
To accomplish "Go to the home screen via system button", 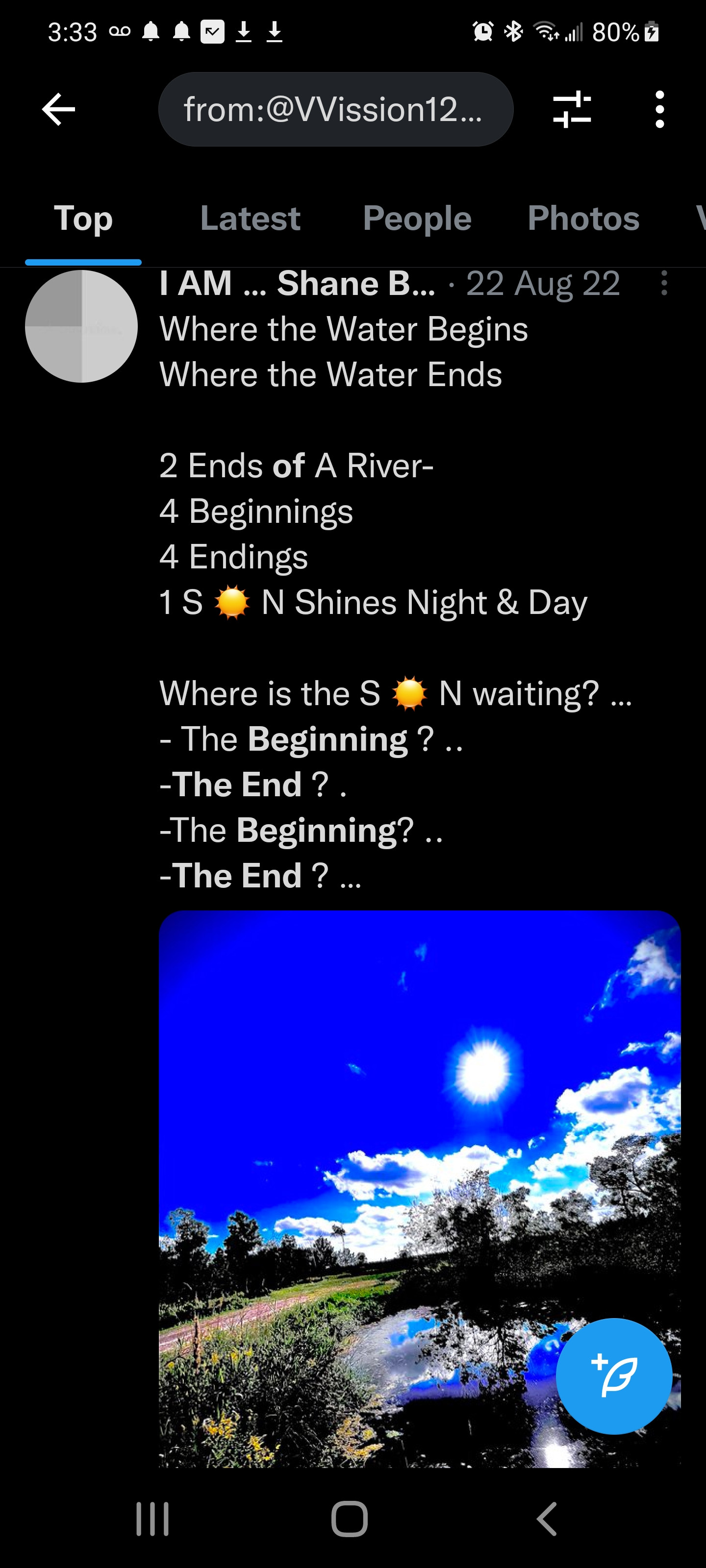I will coord(350,1519).
